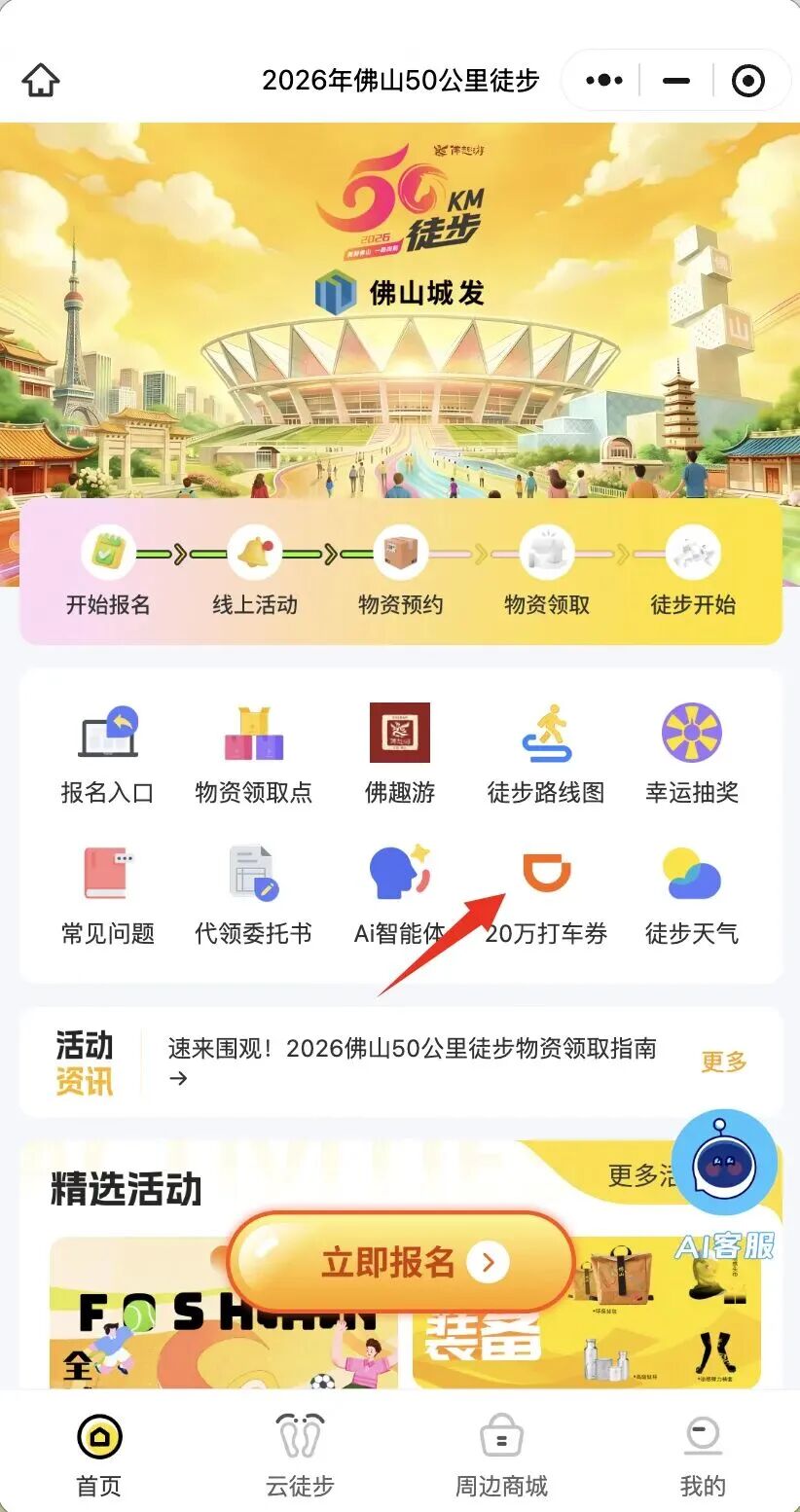Check 徒步天气 hiking weather
Image resolution: width=800 pixels, height=1512 pixels.
(x=691, y=895)
